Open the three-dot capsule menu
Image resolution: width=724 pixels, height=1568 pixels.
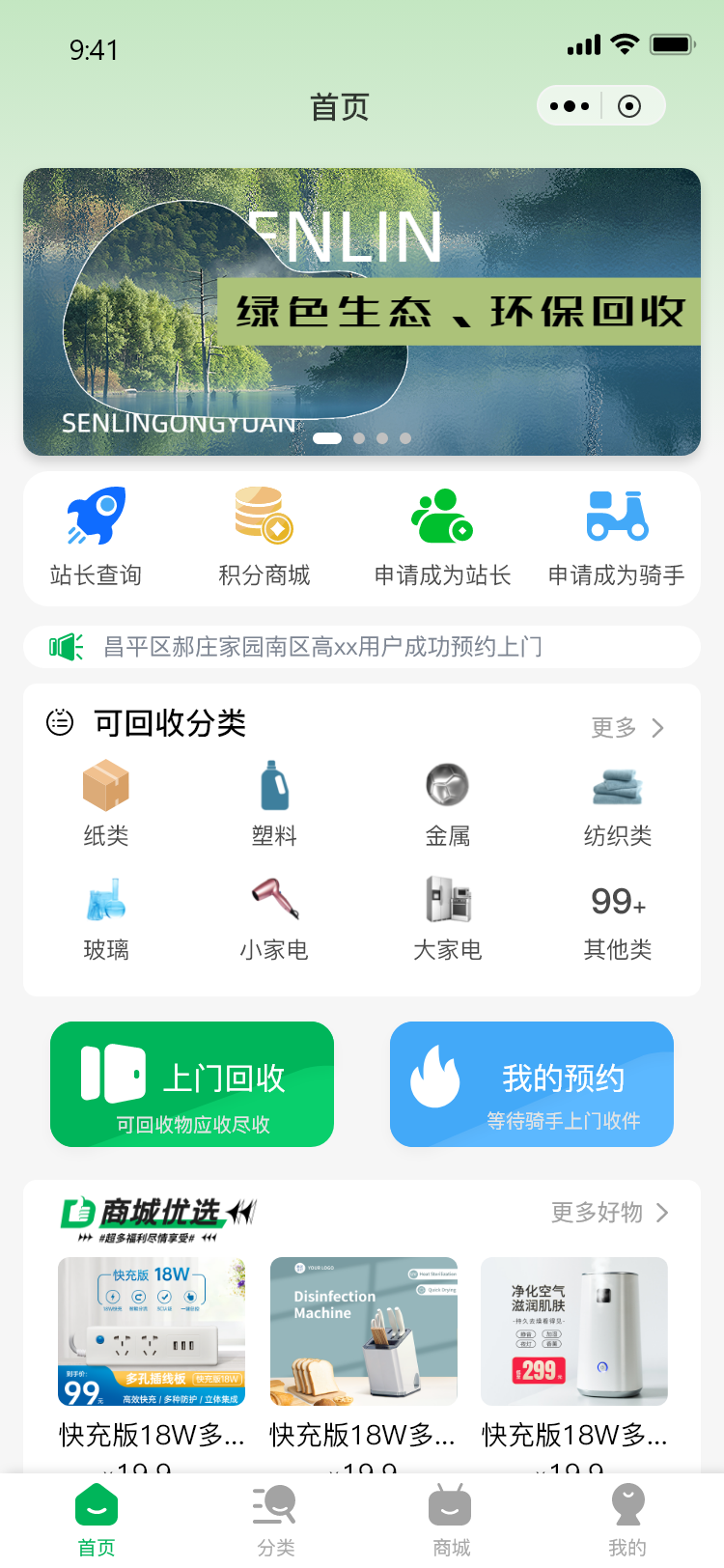pos(569,106)
